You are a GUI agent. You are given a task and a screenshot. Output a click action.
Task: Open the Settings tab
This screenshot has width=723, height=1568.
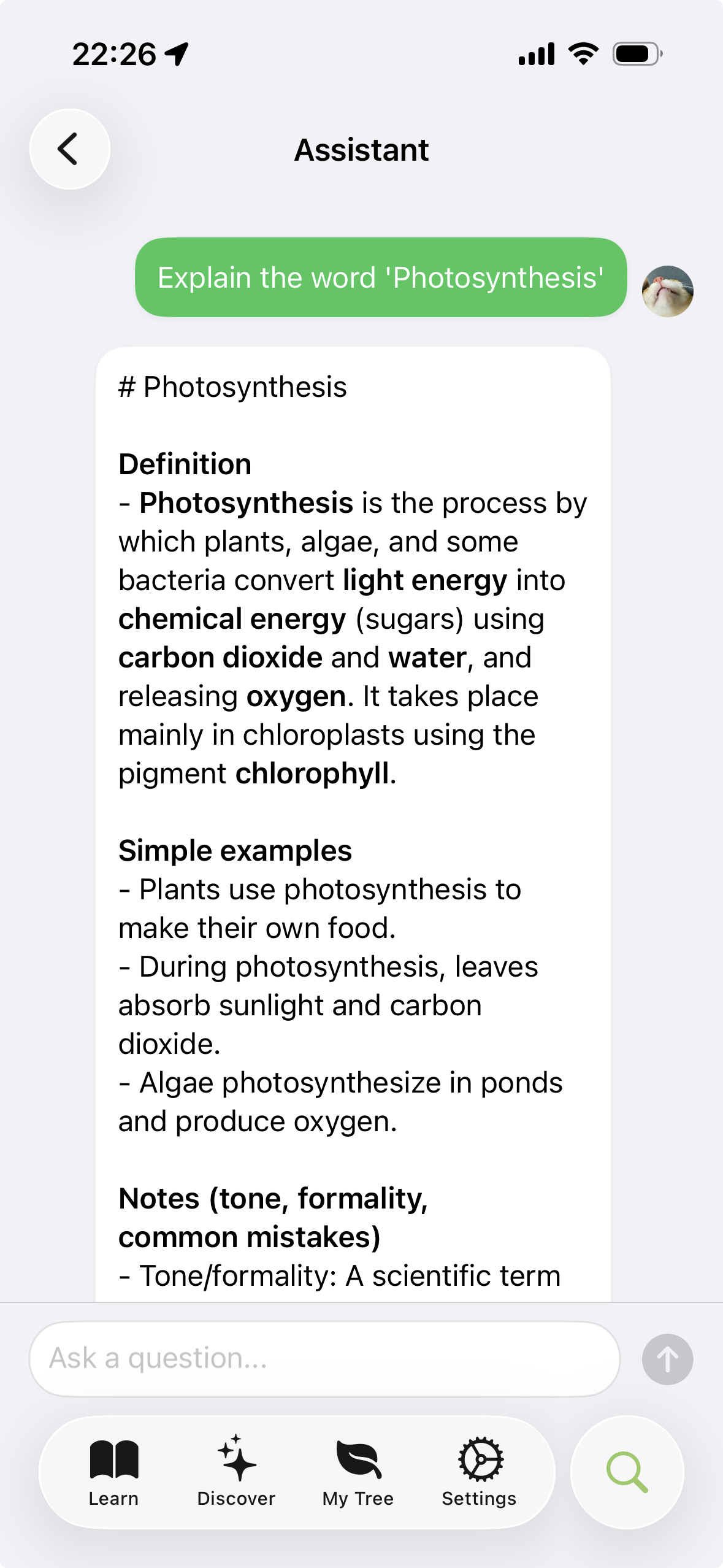(480, 1471)
